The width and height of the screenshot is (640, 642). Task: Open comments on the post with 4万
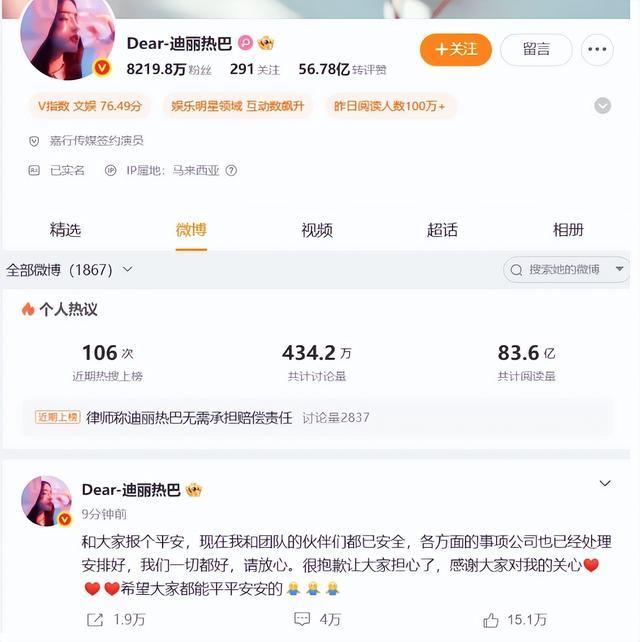click(318, 620)
